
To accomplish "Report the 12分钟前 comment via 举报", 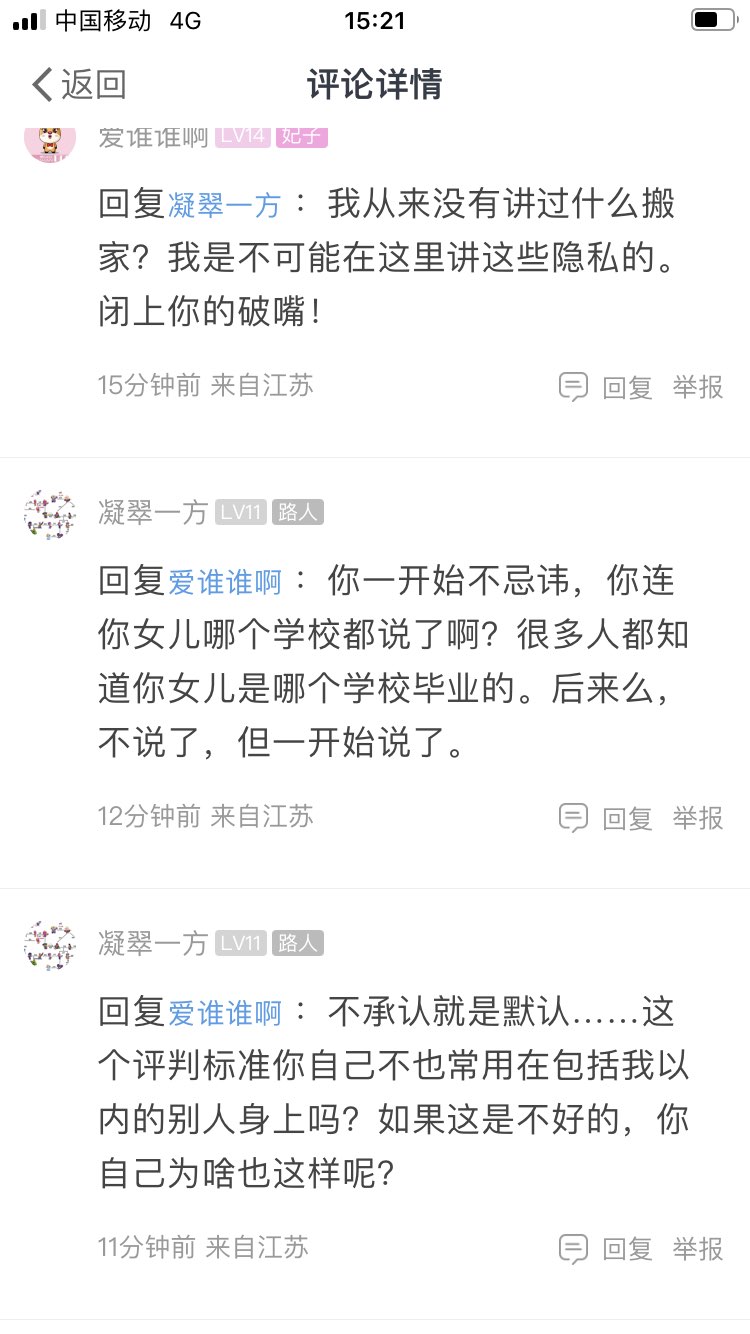I will tap(698, 818).
